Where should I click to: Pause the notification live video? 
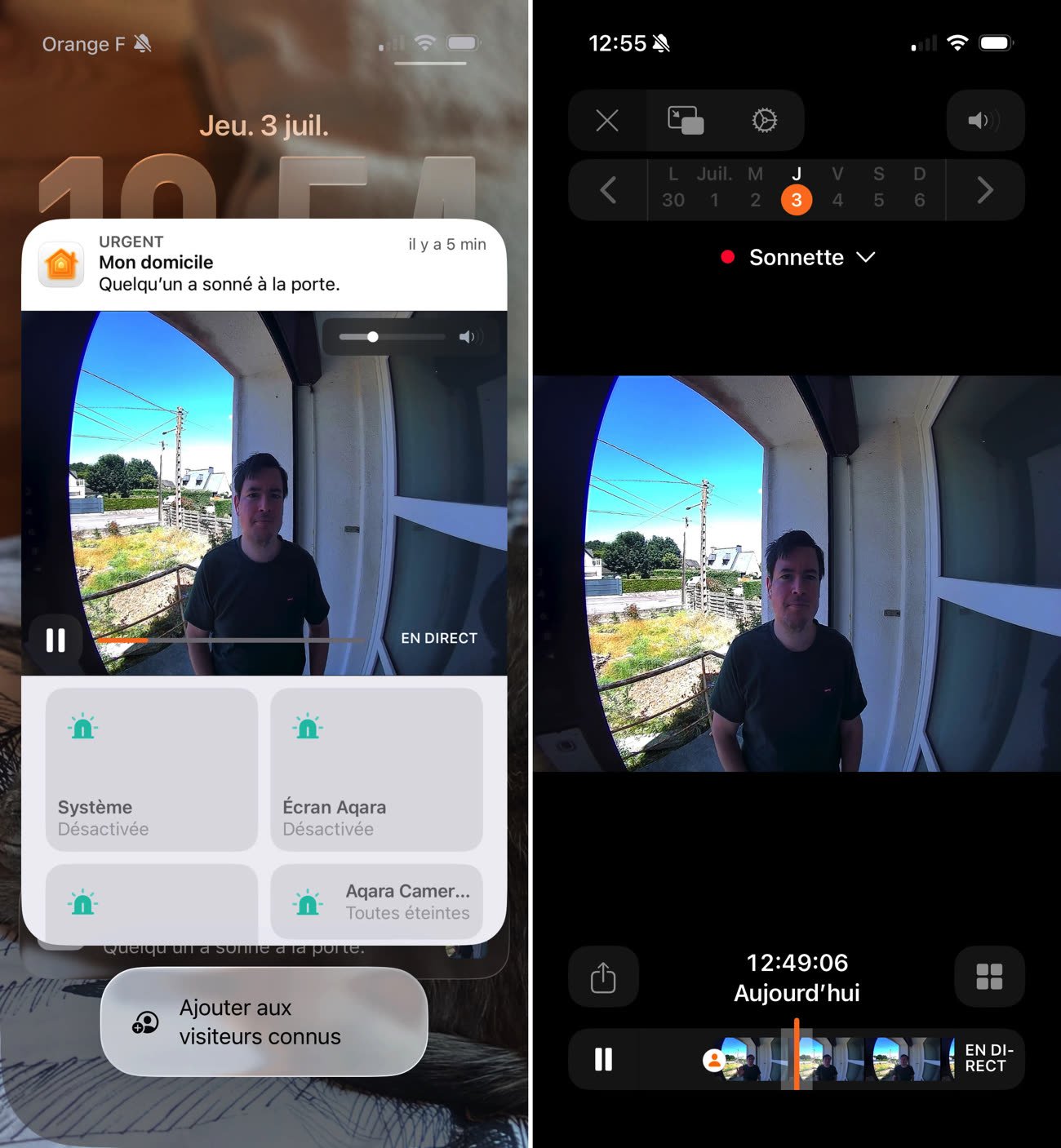55,640
